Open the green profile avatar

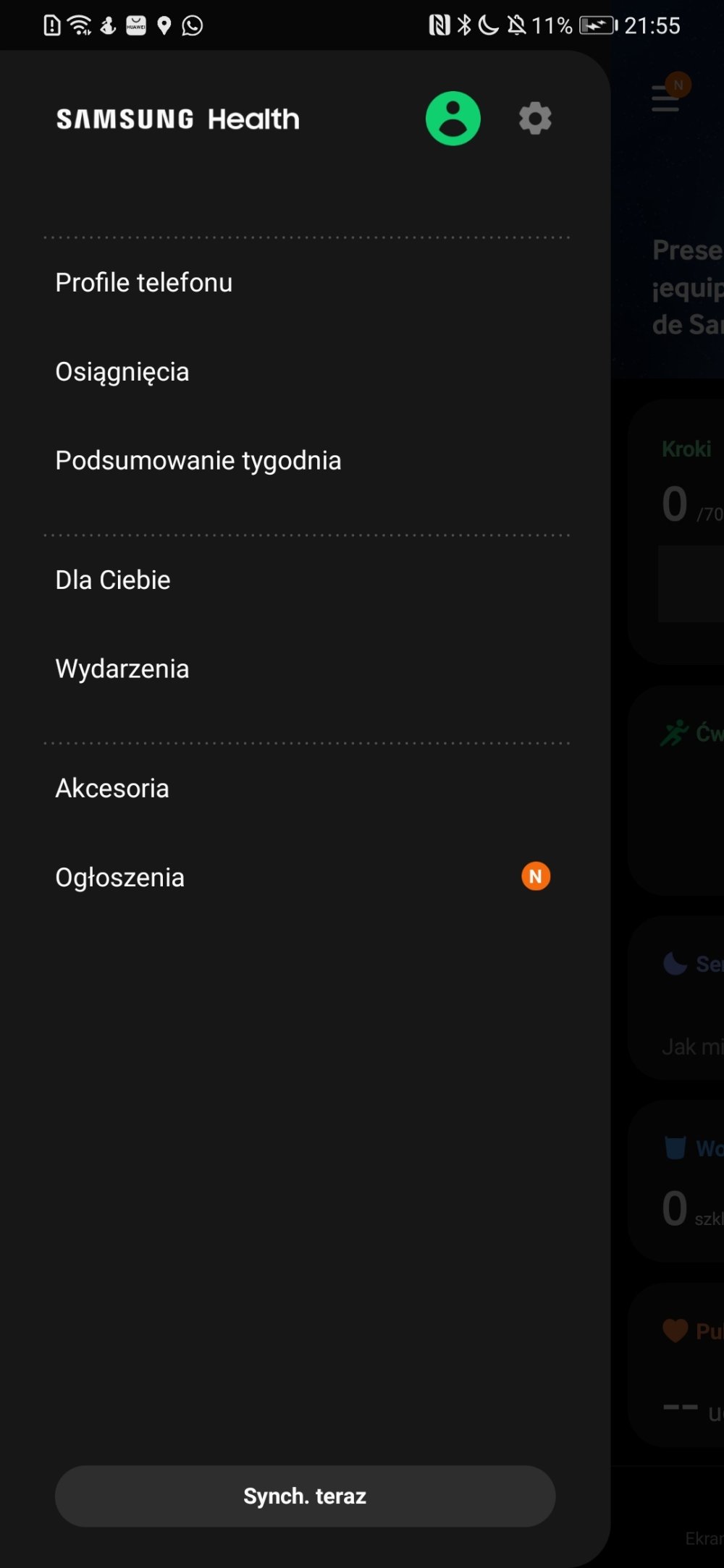[452, 118]
